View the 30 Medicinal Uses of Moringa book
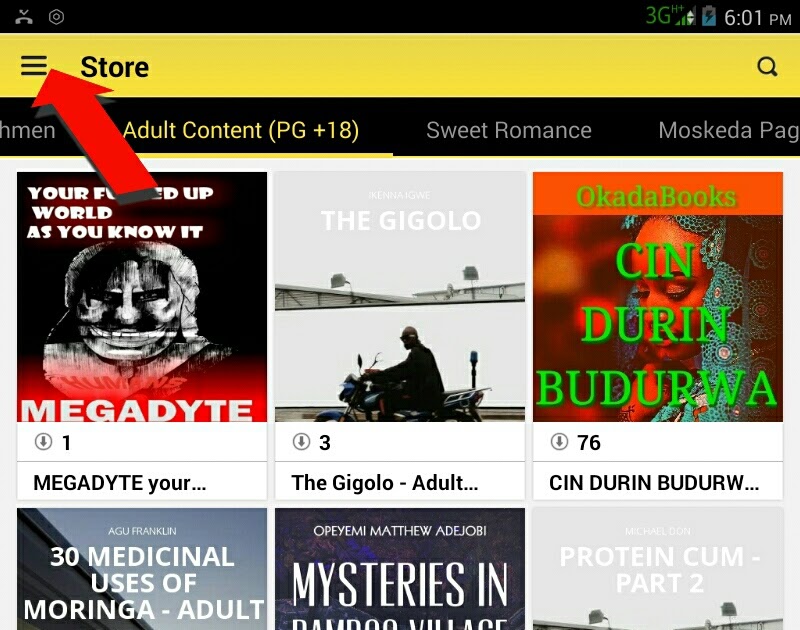Viewport: 800px width, 630px height. pyautogui.click(x=142, y=569)
